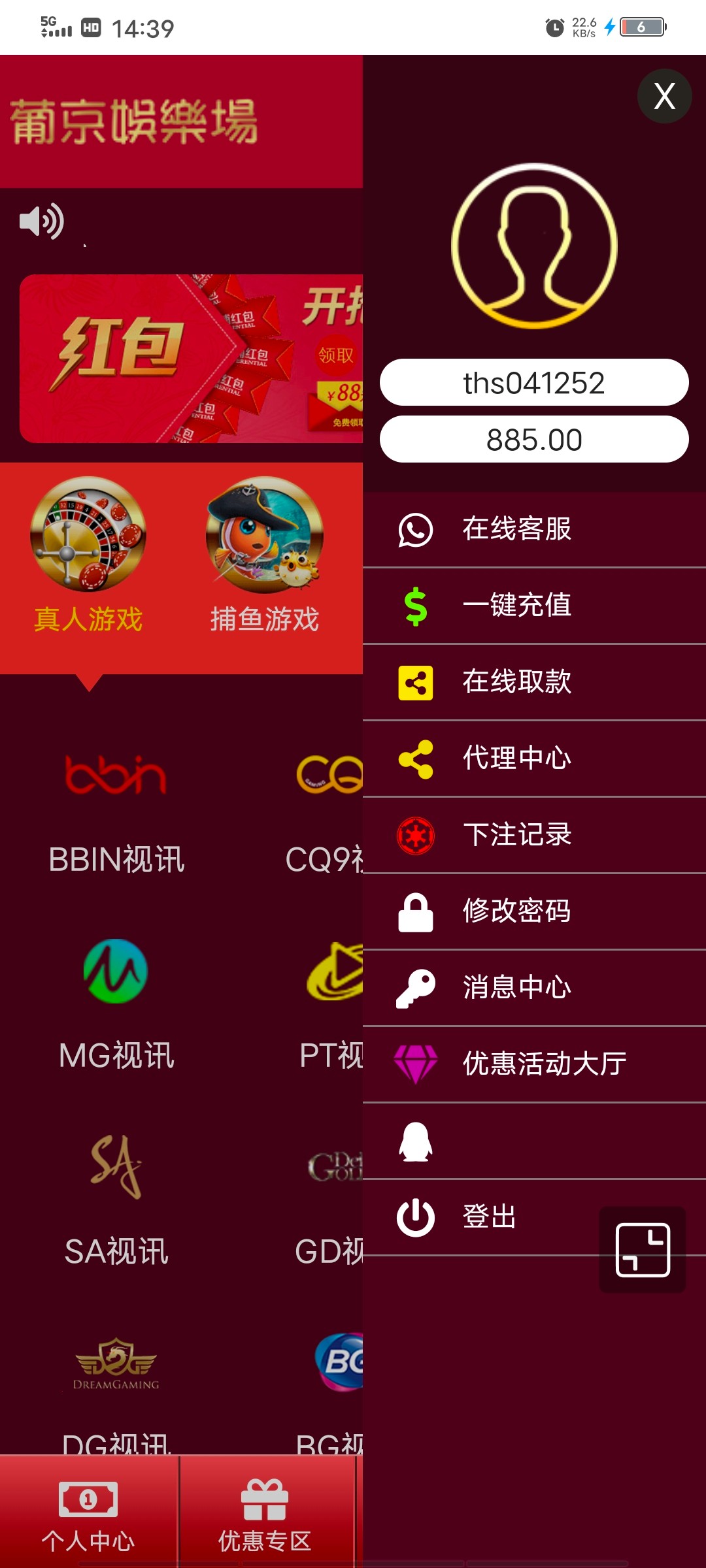The width and height of the screenshot is (706, 1568).
Task: Select the padlock icon for 修改密码
Action: [x=416, y=911]
